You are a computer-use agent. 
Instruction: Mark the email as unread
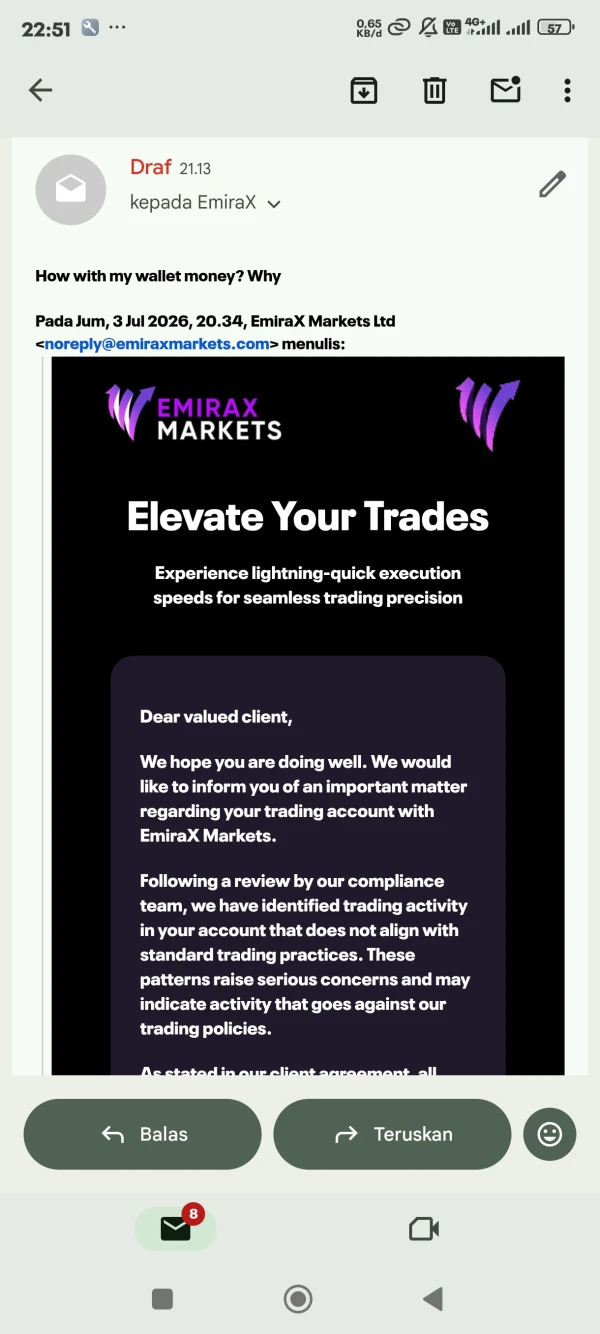tap(505, 89)
